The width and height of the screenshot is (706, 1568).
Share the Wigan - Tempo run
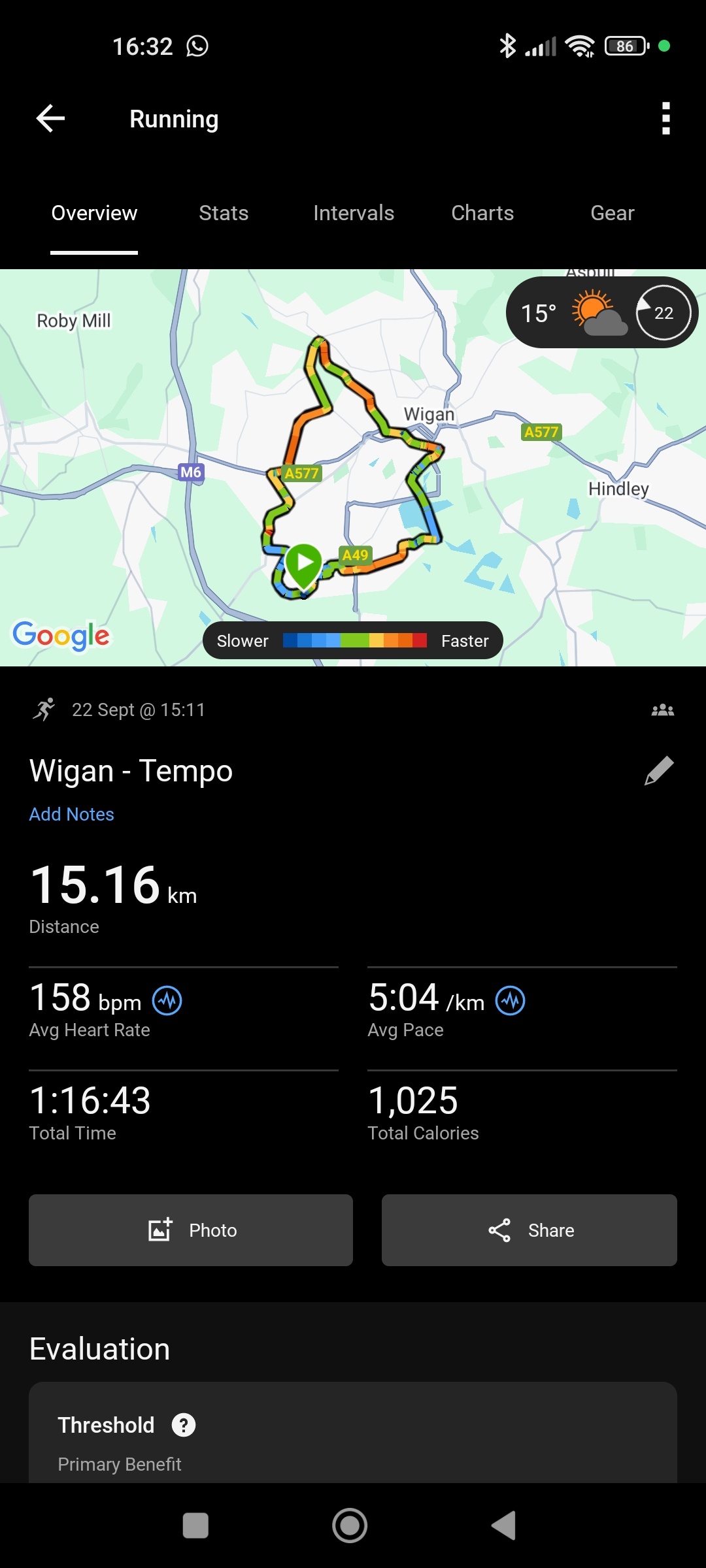click(x=529, y=1230)
